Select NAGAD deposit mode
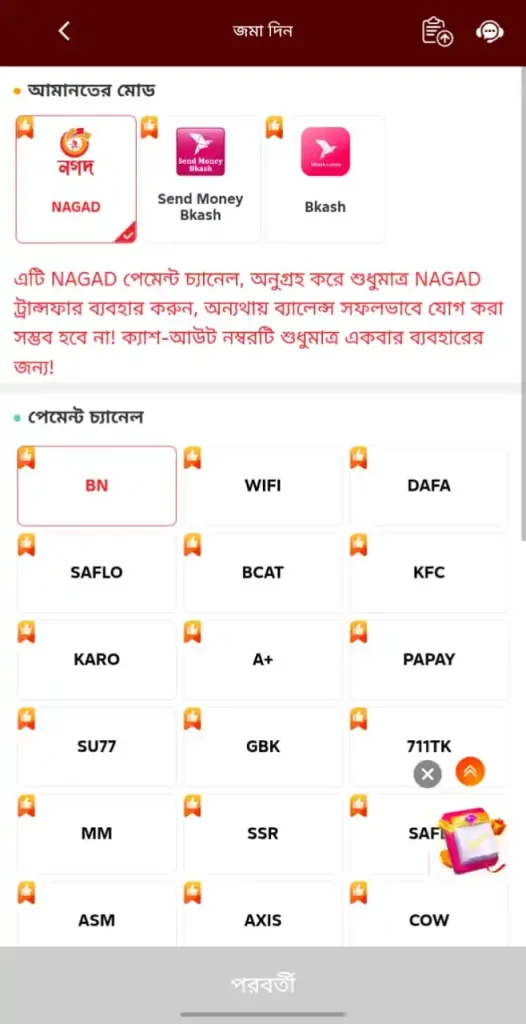526x1024 pixels. tap(76, 180)
